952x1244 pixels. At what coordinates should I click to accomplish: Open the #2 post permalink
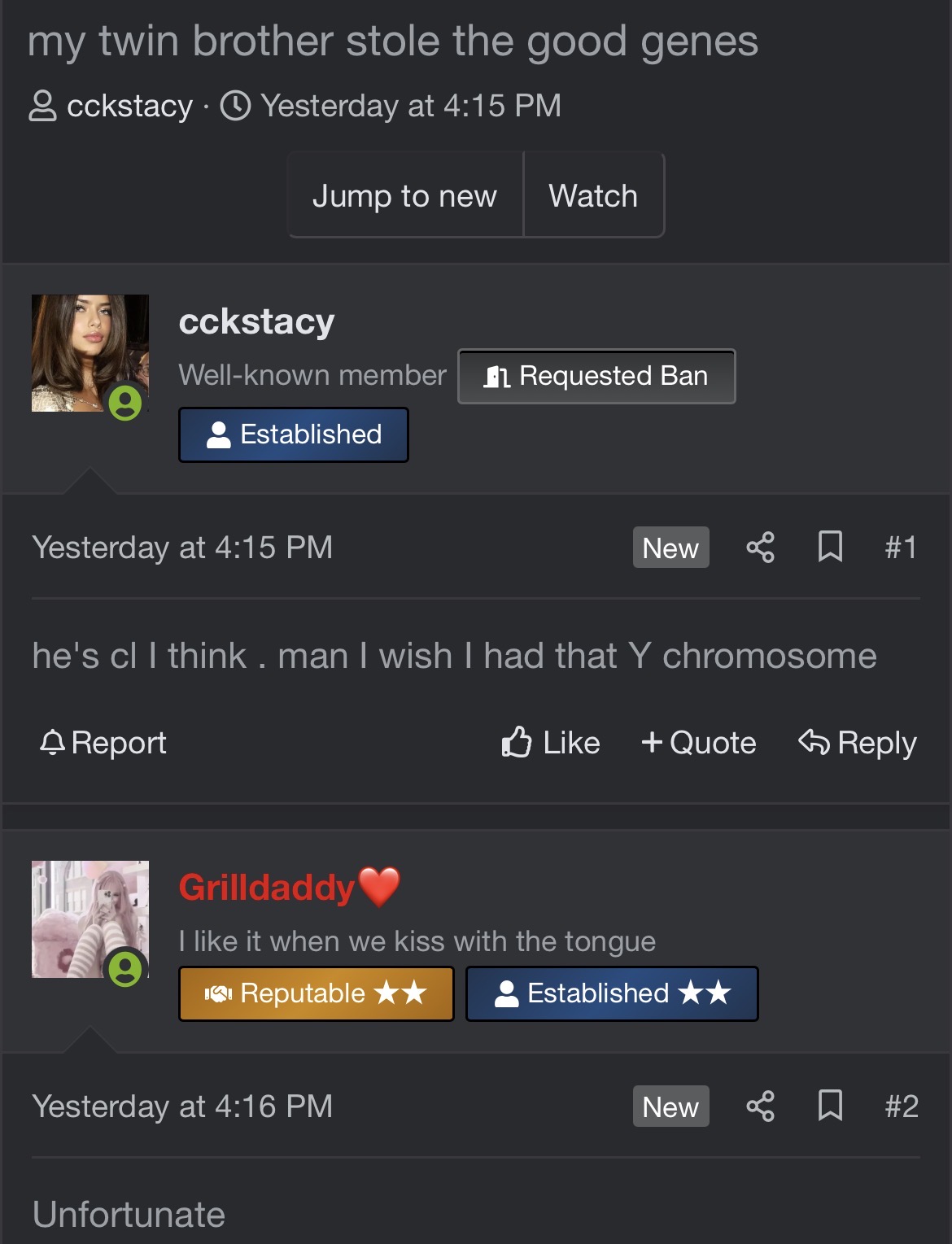click(901, 1107)
